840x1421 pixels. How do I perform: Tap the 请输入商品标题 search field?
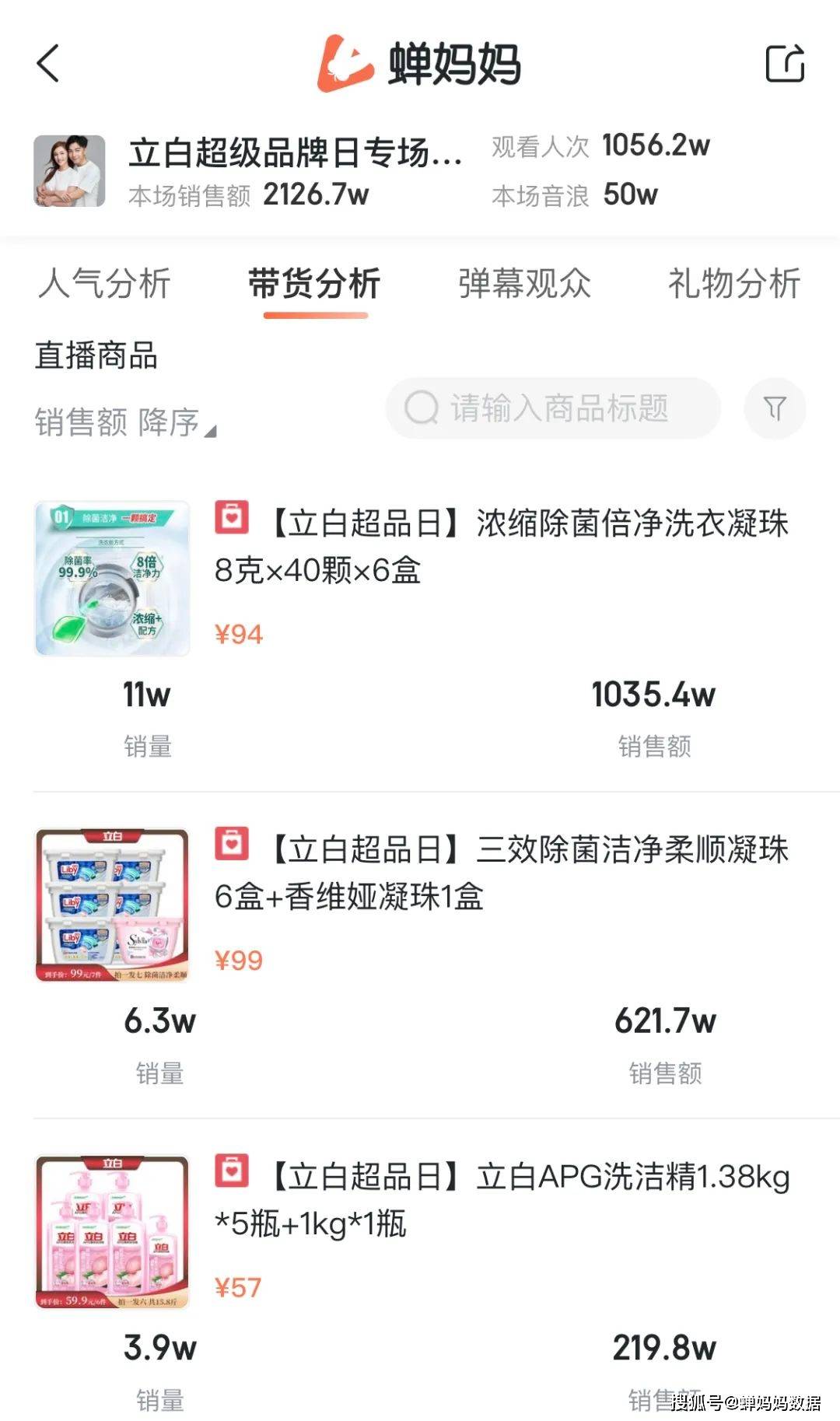[x=553, y=408]
